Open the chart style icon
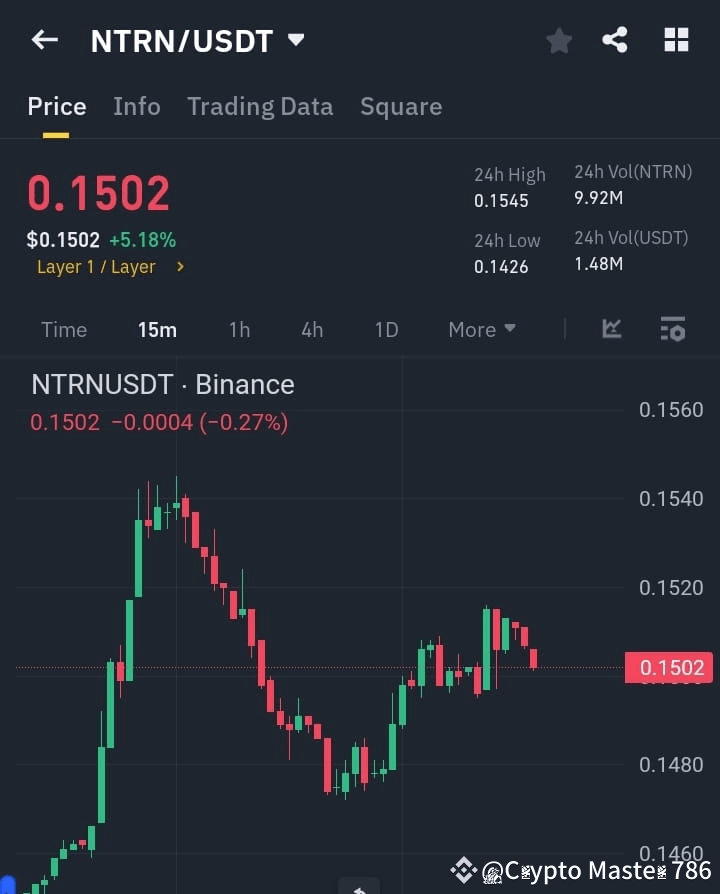 coord(611,328)
